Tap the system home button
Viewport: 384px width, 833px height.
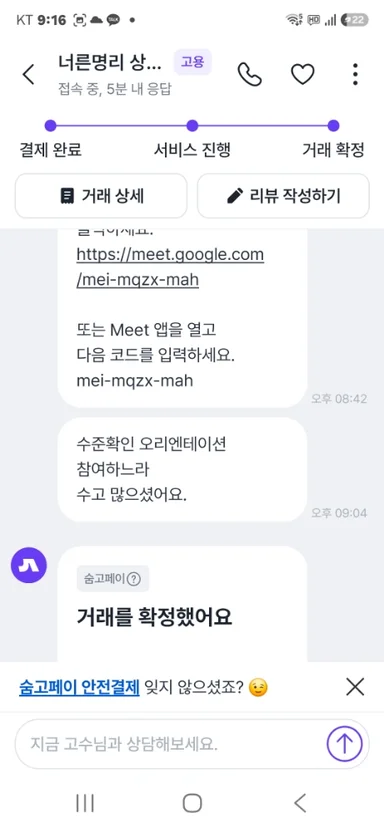192,803
